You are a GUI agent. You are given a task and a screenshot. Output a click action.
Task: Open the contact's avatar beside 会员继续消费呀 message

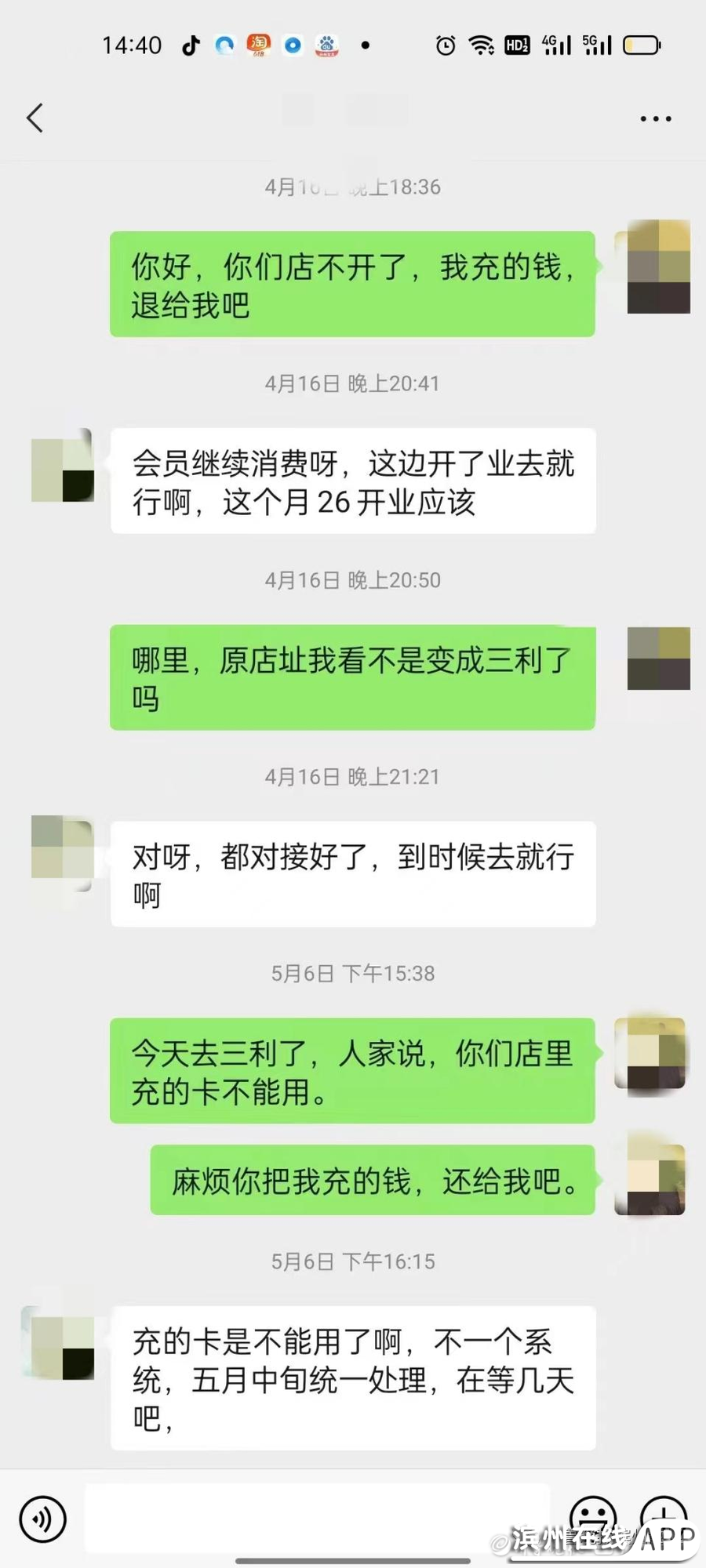coord(62,466)
